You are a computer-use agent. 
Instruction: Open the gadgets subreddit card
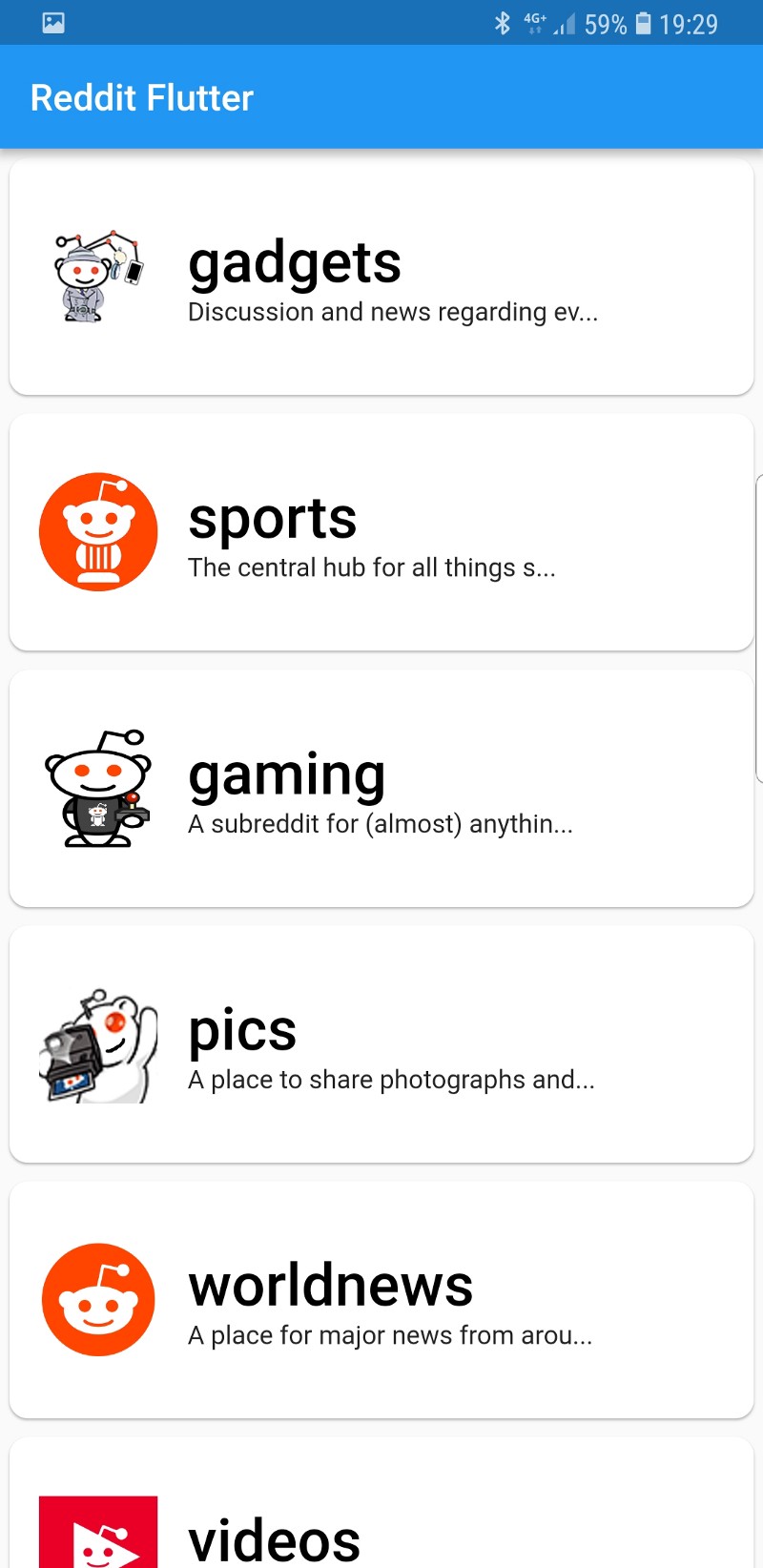coord(381,278)
